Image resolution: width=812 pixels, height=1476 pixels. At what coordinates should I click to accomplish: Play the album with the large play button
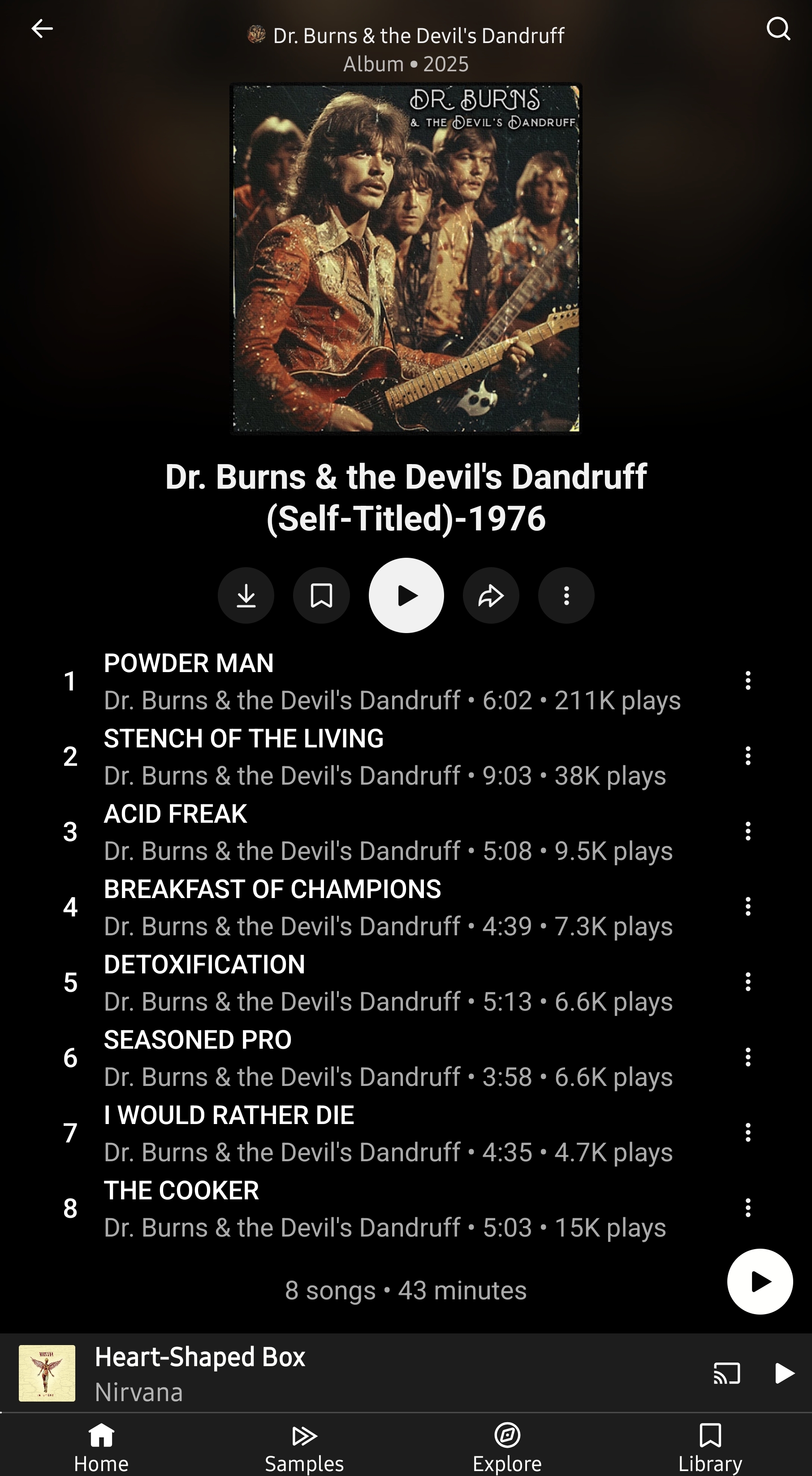point(406,596)
